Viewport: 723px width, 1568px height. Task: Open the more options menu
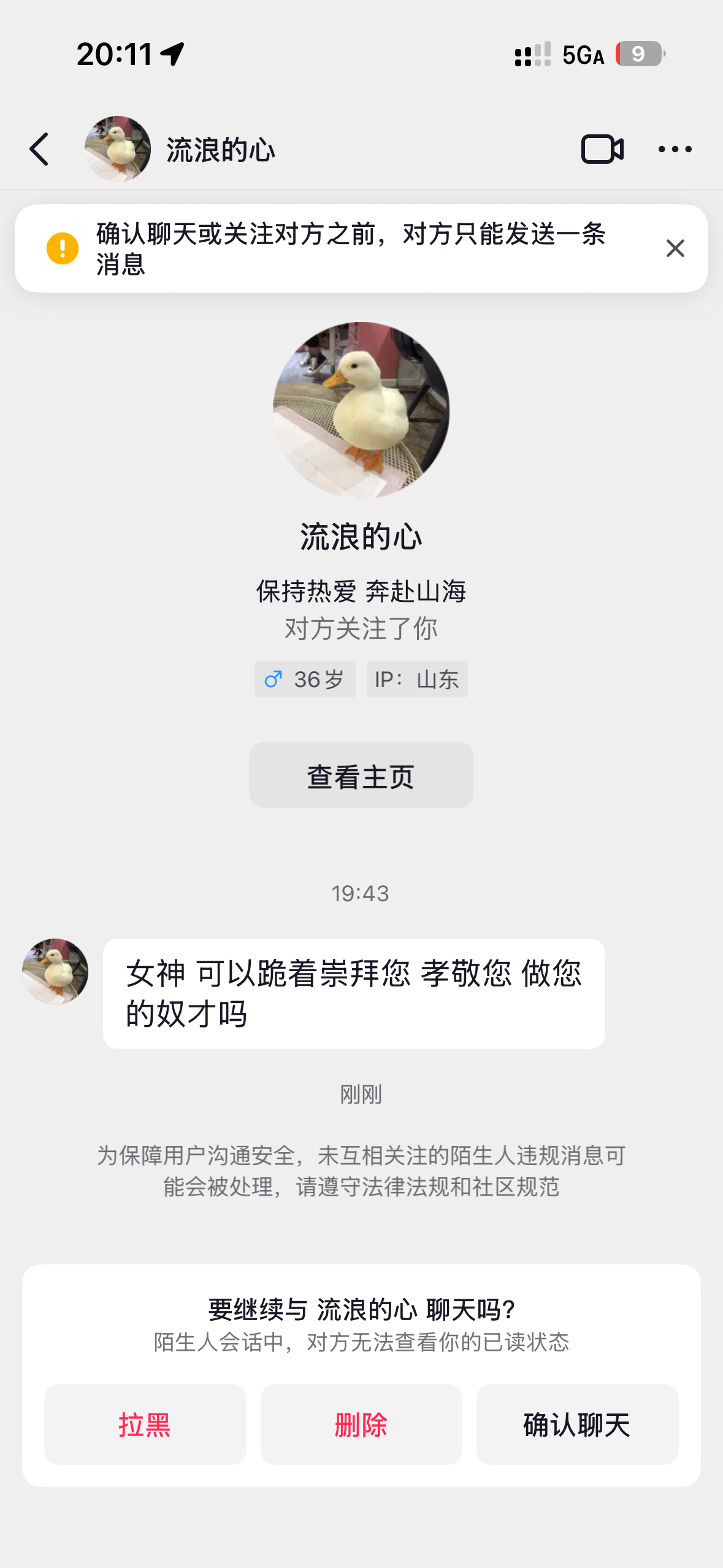coord(675,149)
